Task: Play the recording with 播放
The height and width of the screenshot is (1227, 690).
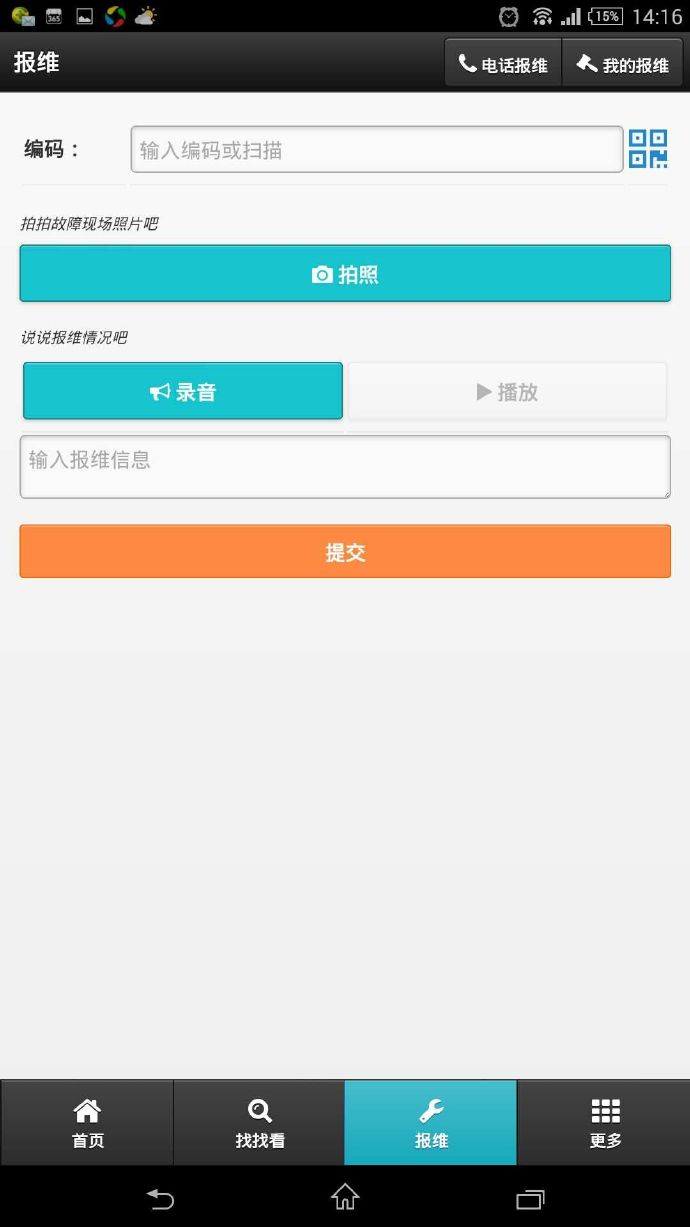Action: pos(507,391)
